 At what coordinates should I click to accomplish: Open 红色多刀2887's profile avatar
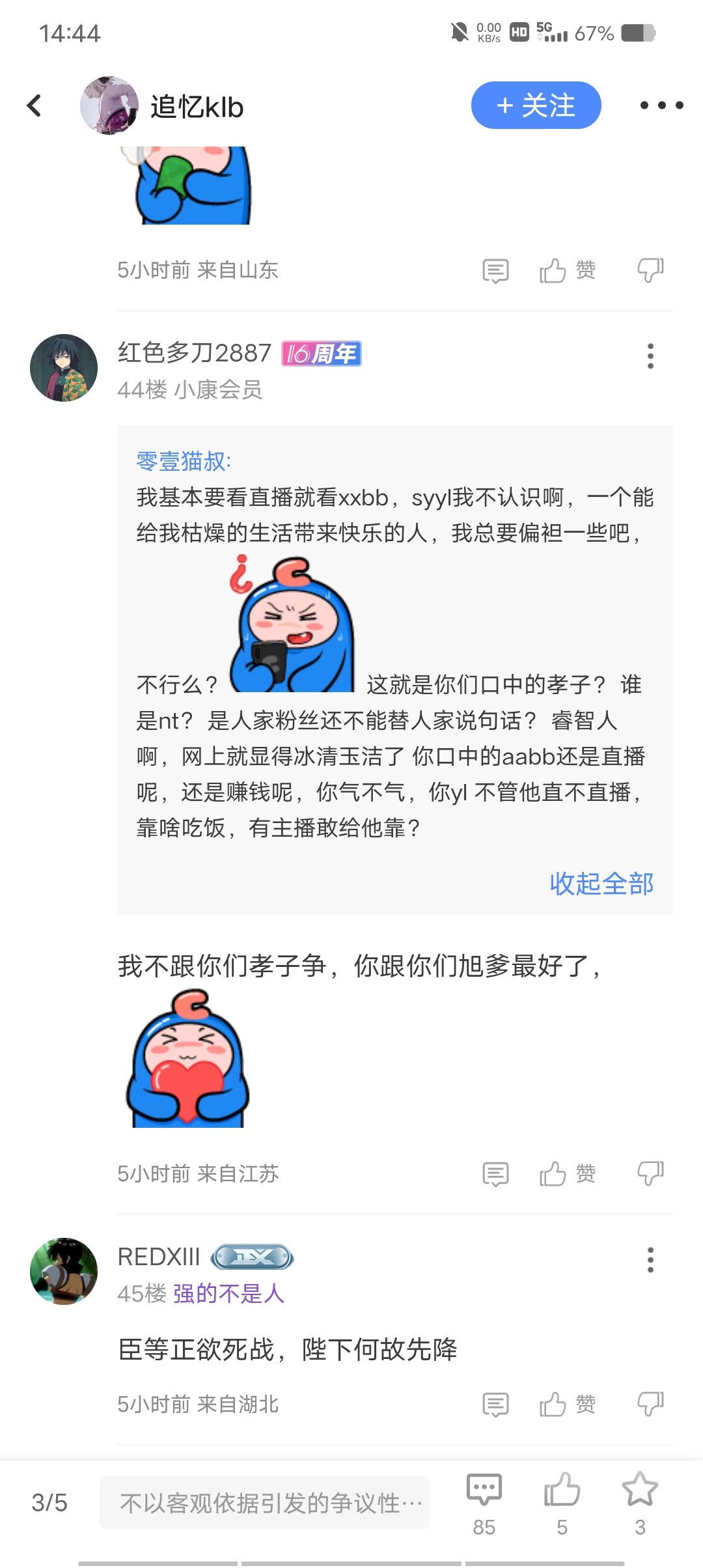pyautogui.click(x=64, y=368)
